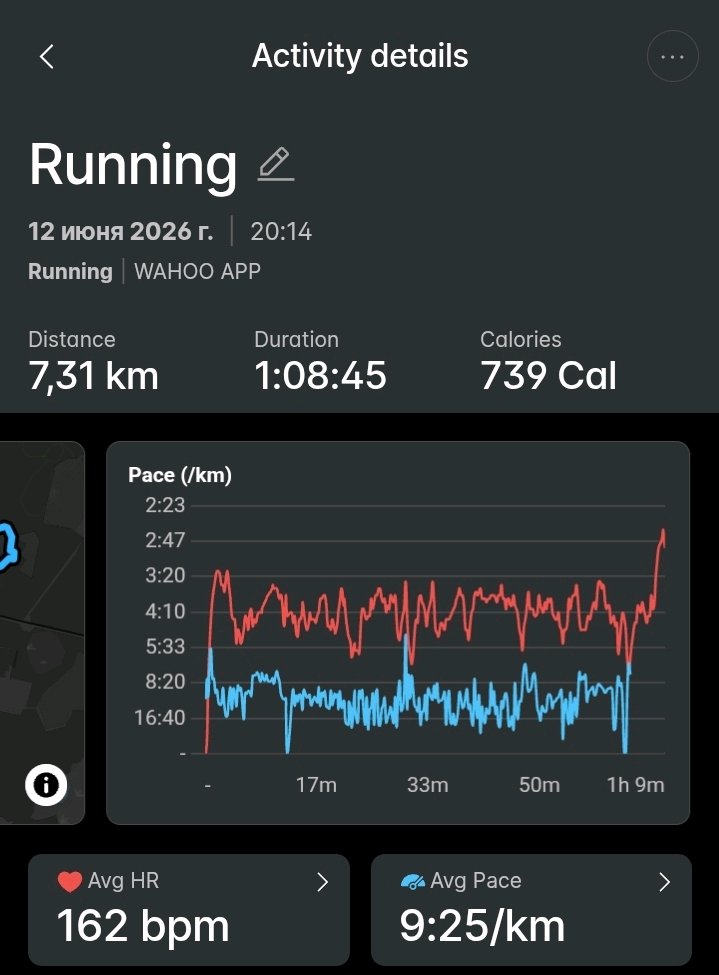Tap the map info icon

tap(46, 785)
